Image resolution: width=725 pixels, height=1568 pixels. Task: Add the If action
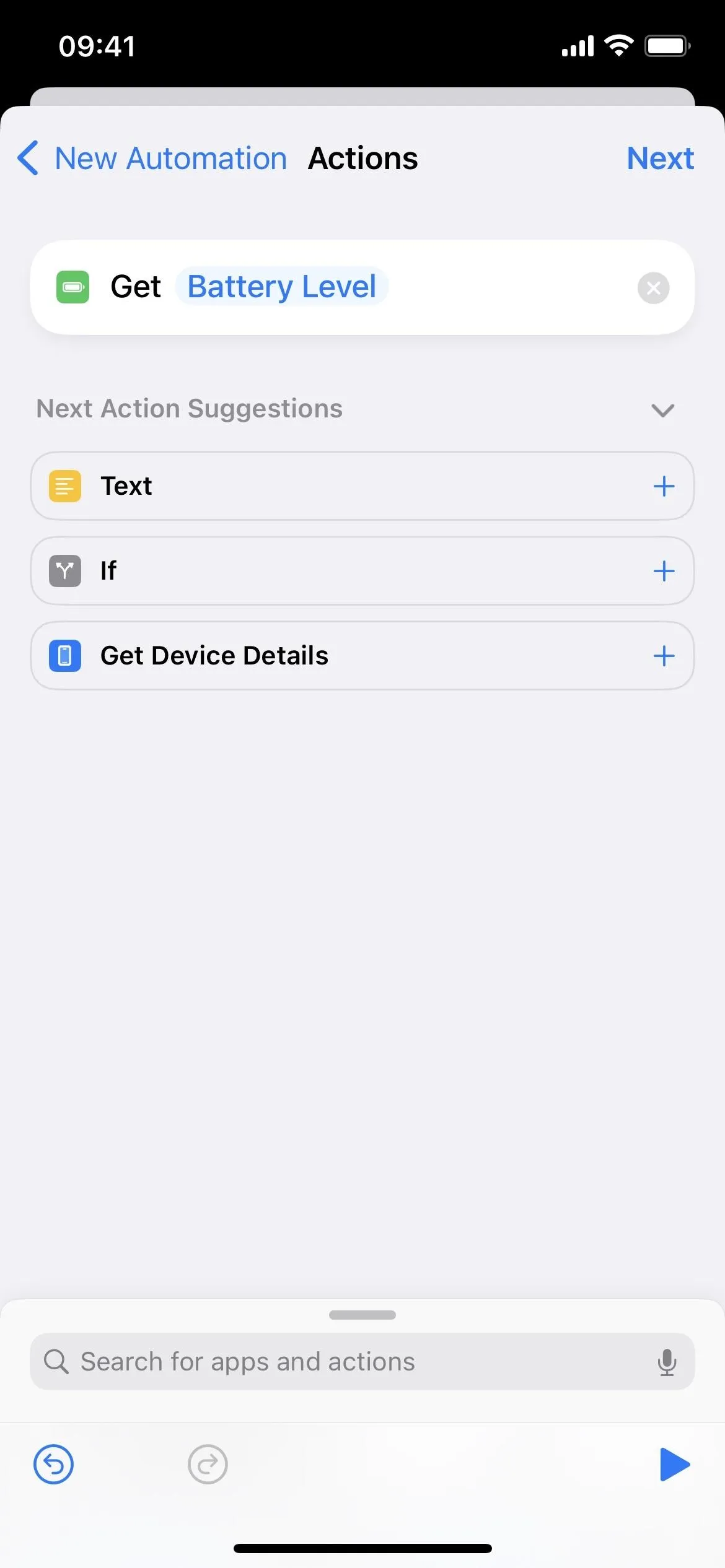[x=664, y=571]
